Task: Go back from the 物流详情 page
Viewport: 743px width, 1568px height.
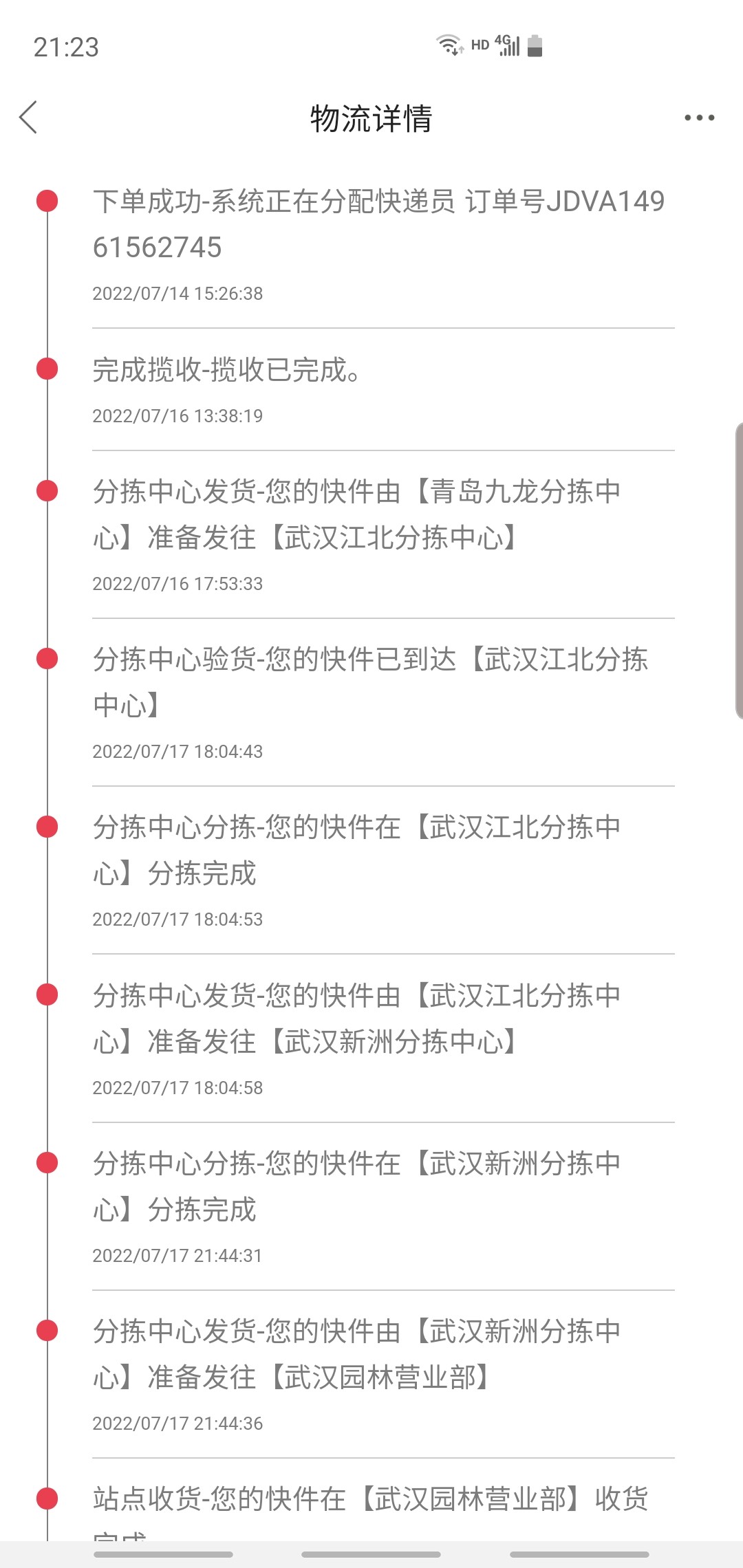Action: pos(28,118)
